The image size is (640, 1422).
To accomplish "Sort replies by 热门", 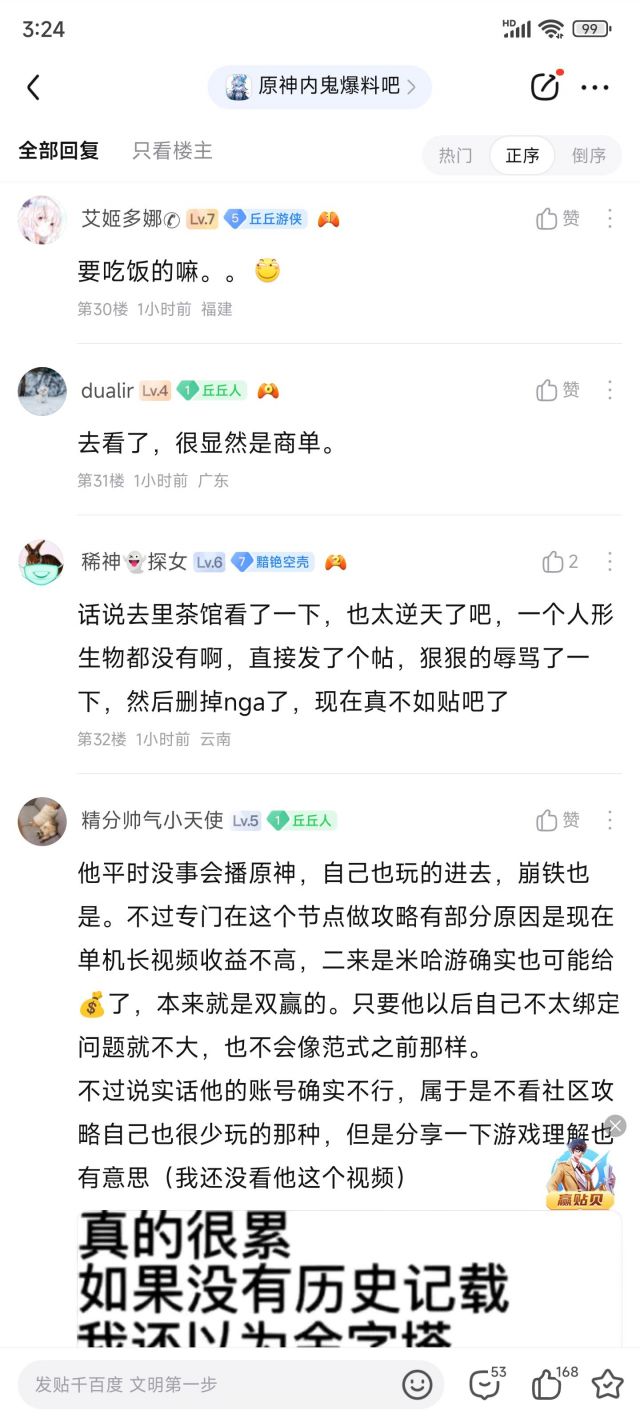I will tap(455, 155).
